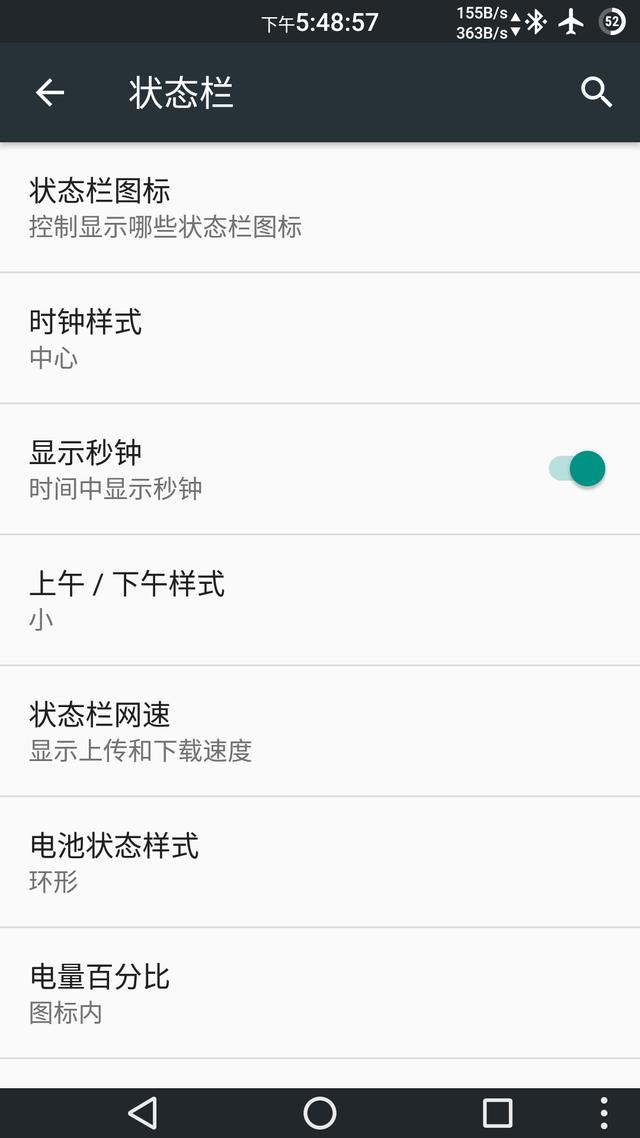Image resolution: width=640 pixels, height=1138 pixels.
Task: Open 时钟样式 option
Action: 320,338
